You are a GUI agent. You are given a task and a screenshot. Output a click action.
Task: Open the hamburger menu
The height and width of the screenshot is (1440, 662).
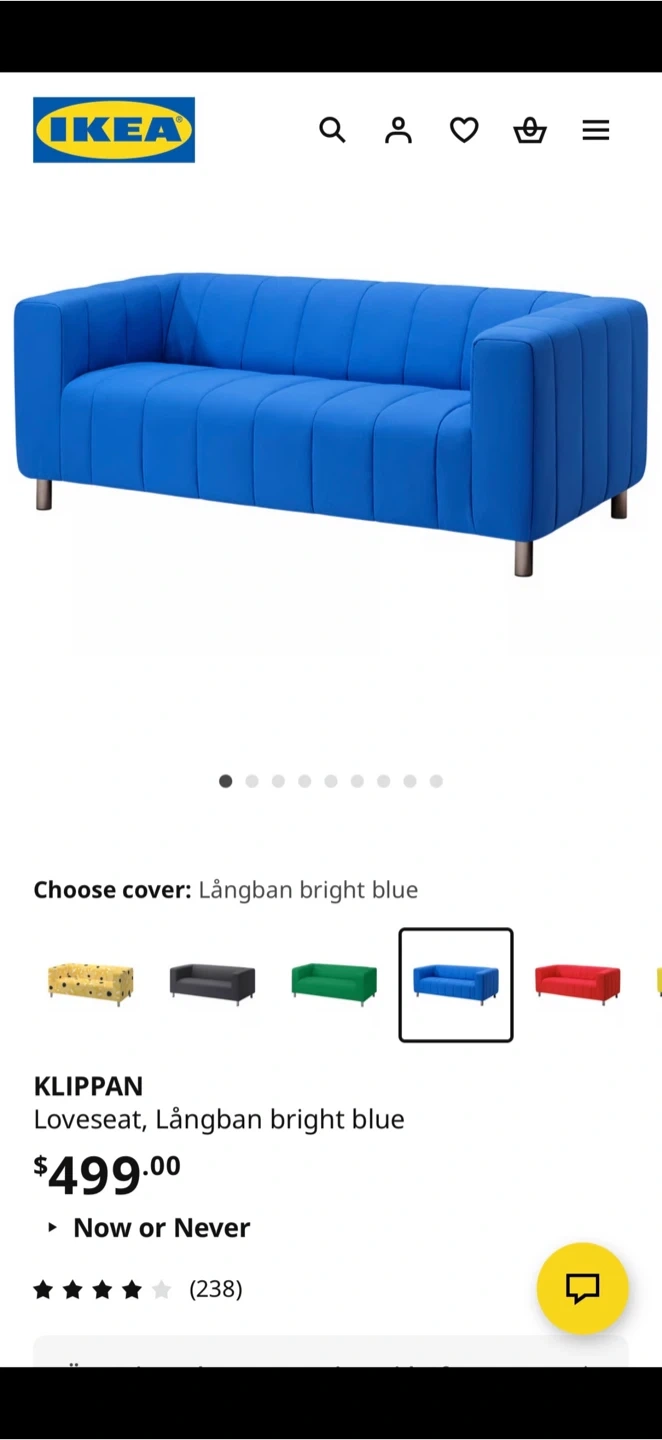pyautogui.click(x=596, y=130)
